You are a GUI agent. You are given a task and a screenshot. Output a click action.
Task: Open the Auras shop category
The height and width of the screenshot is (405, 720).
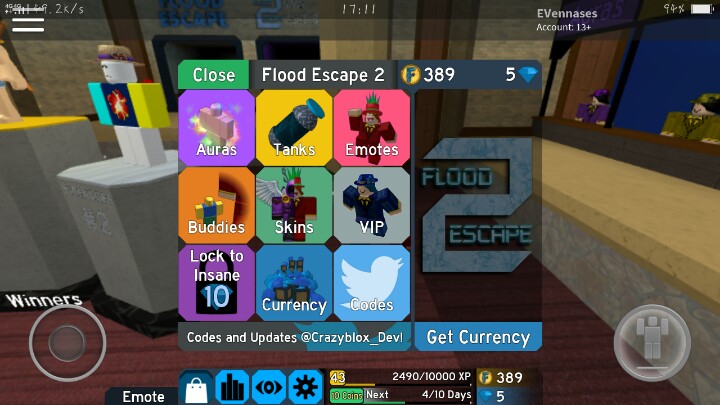coord(217,126)
